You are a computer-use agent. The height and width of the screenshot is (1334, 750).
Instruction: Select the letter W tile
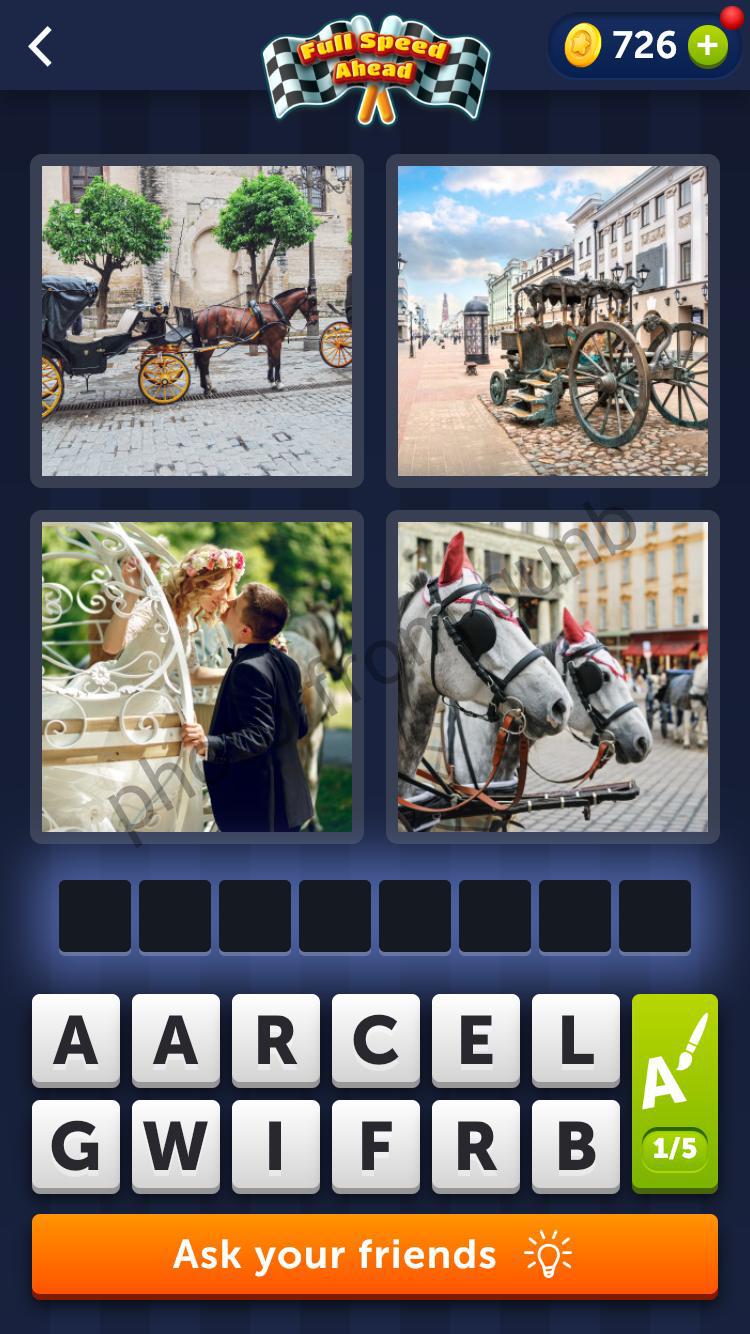pyautogui.click(x=175, y=1146)
